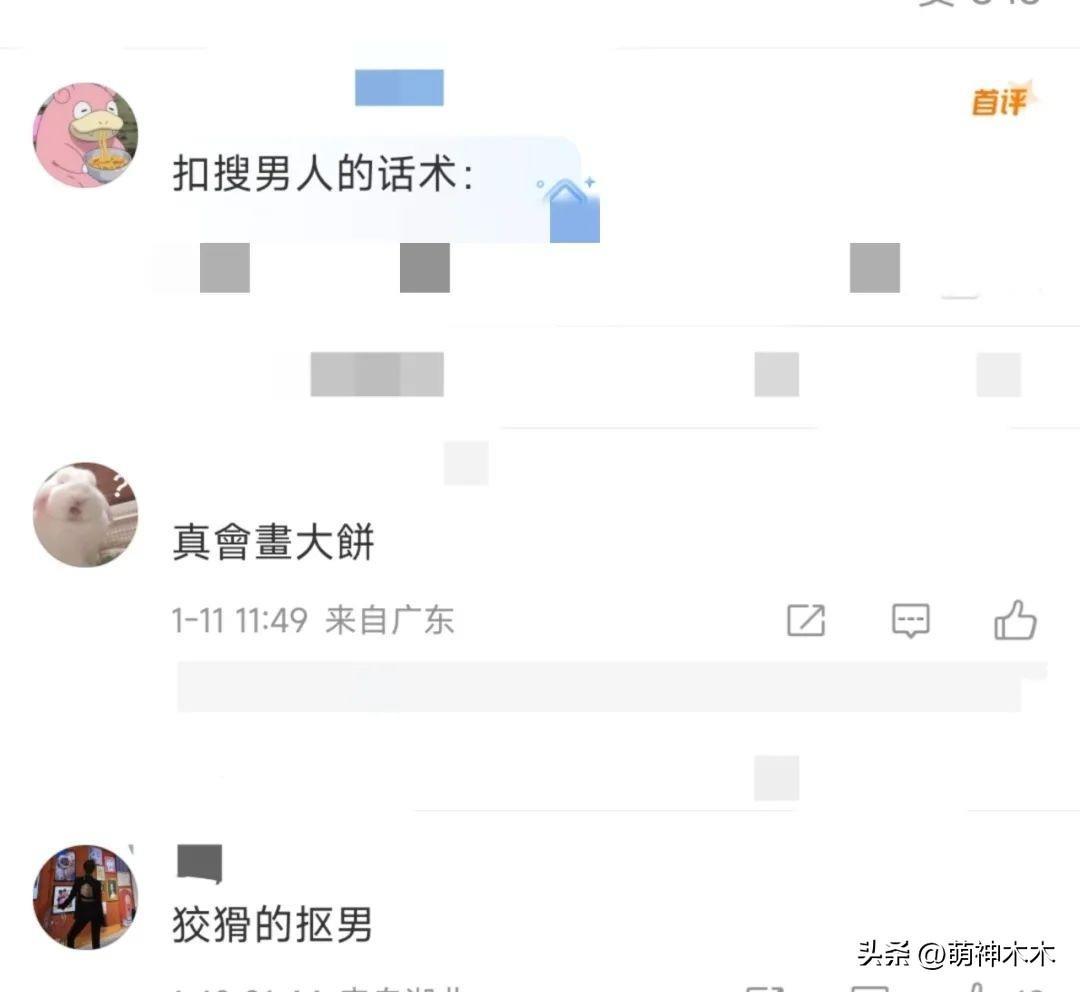Reply to the comment 真會畫大餅
This screenshot has height=992, width=1080.
[x=910, y=621]
